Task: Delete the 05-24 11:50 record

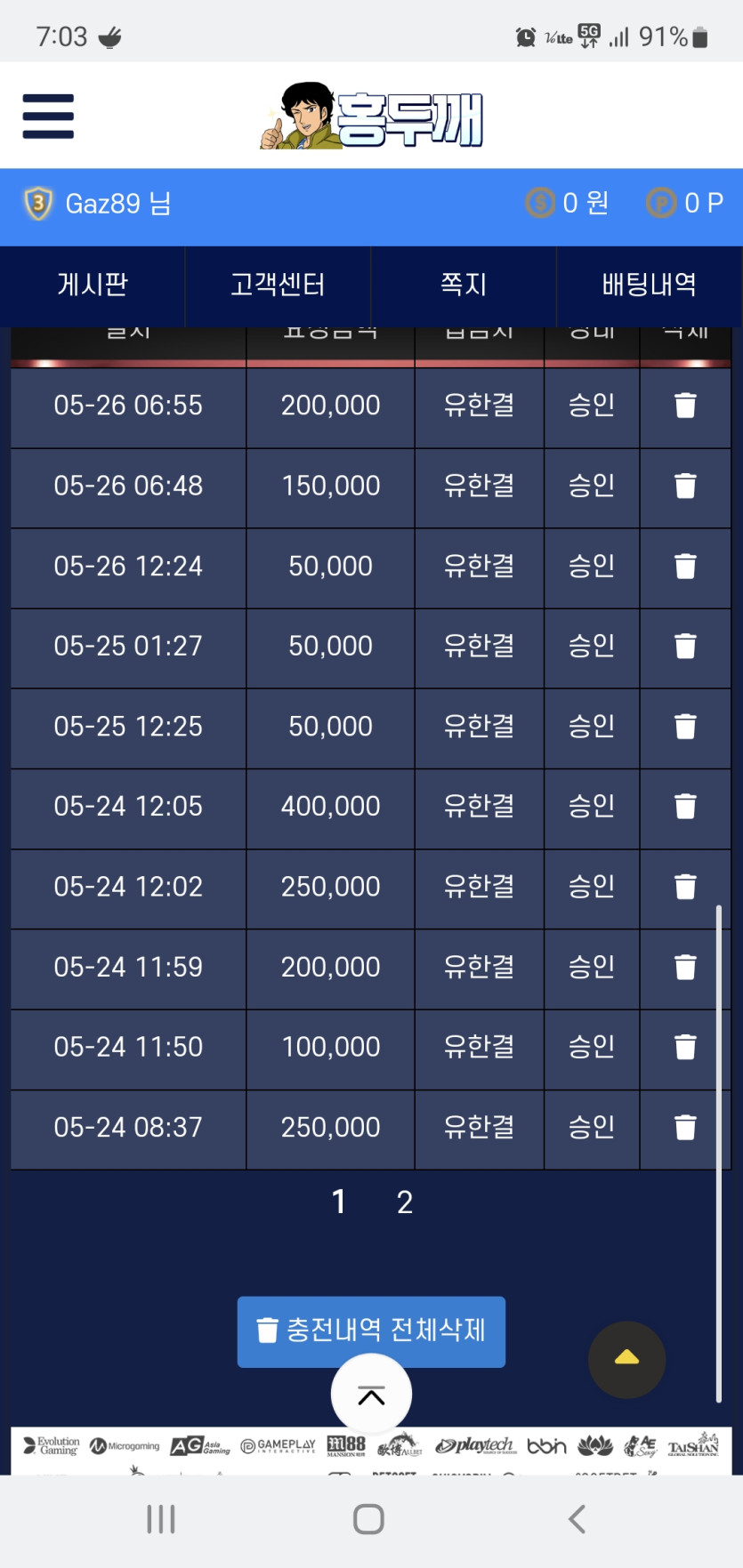Action: click(685, 1047)
